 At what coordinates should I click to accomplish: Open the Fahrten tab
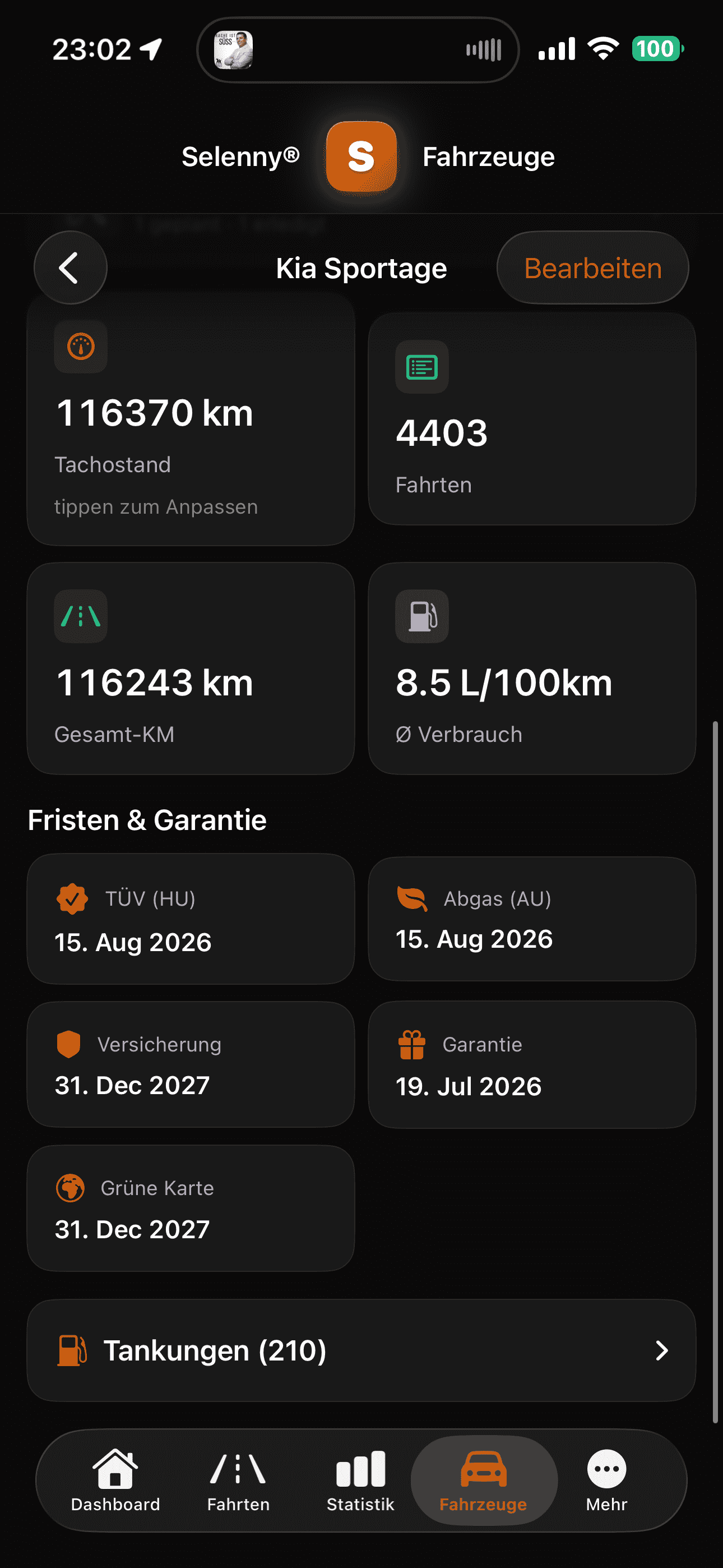click(x=238, y=1481)
